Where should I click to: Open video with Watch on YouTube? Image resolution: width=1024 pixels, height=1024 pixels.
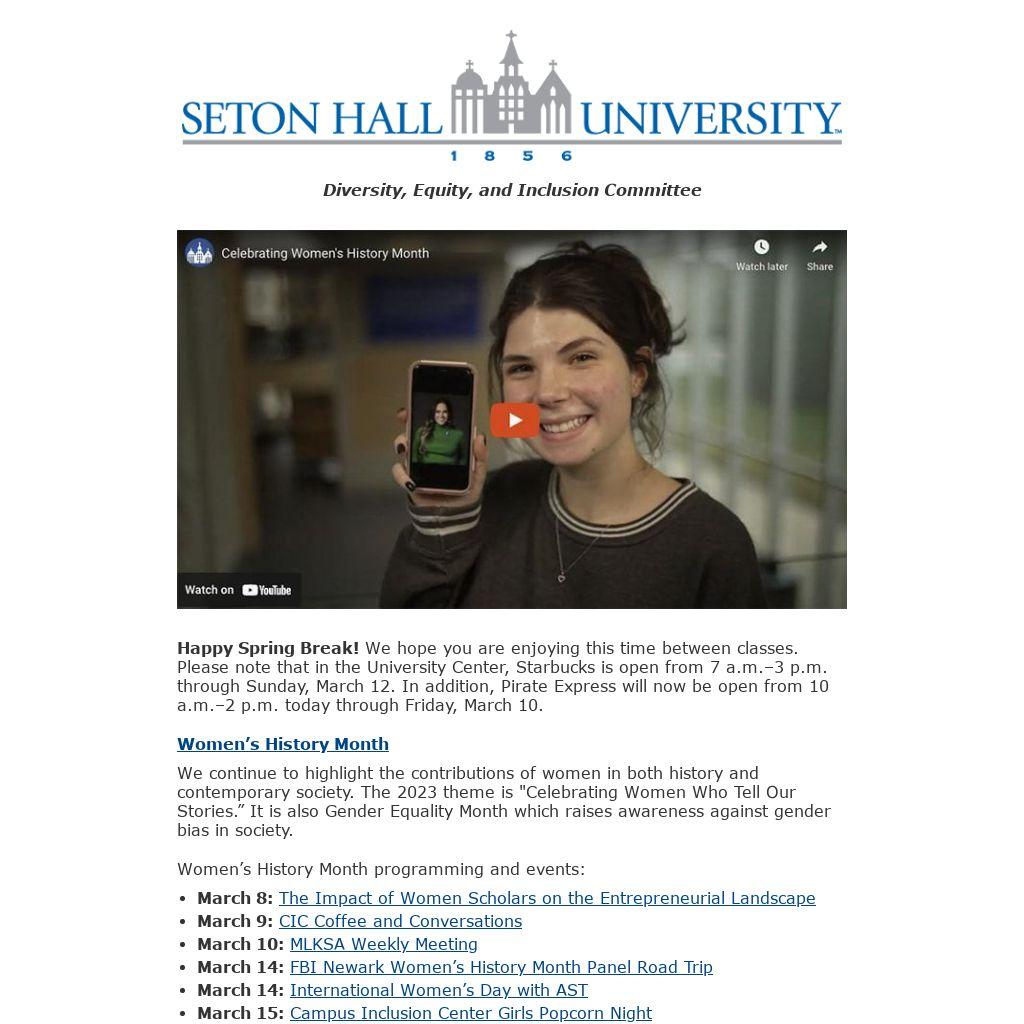point(239,590)
